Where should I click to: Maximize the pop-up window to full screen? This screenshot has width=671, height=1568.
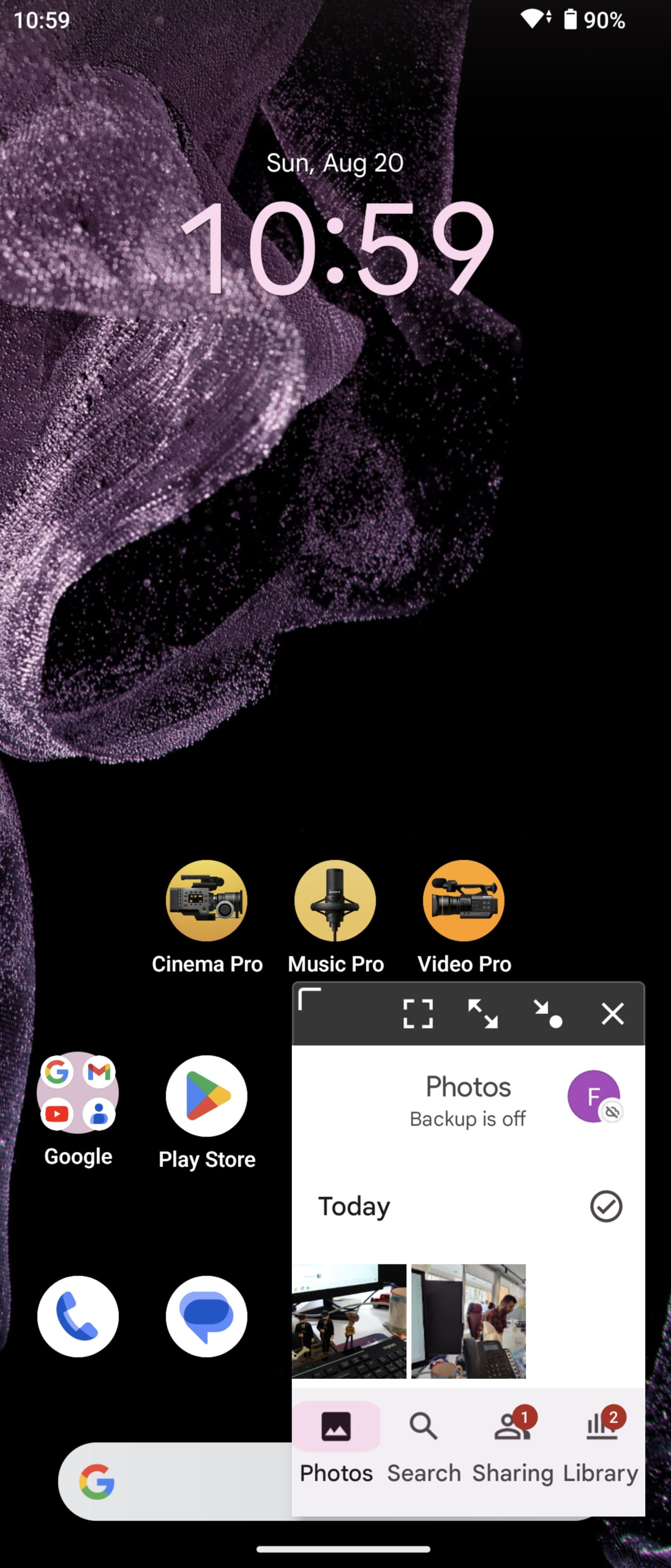418,1014
